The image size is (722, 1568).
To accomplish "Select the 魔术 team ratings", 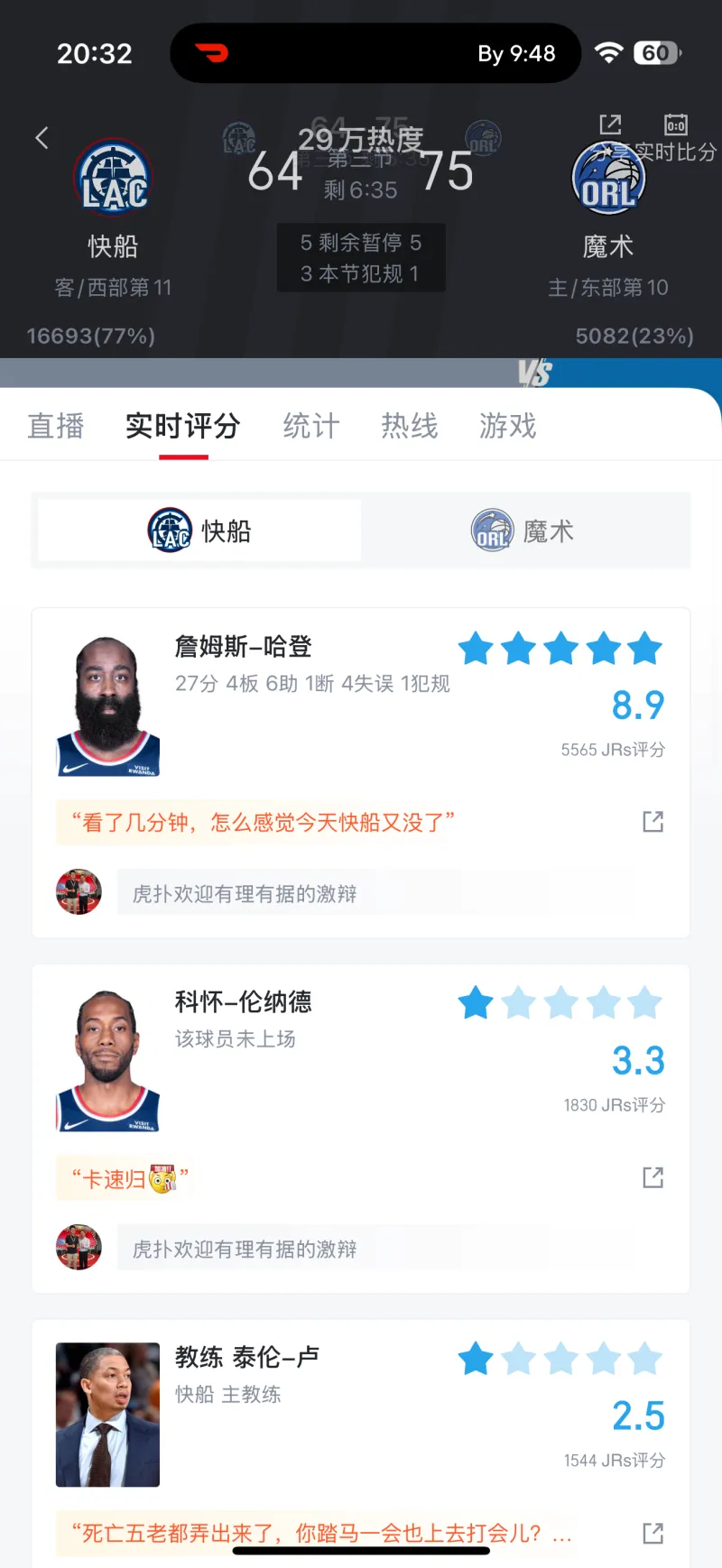I will point(524,530).
